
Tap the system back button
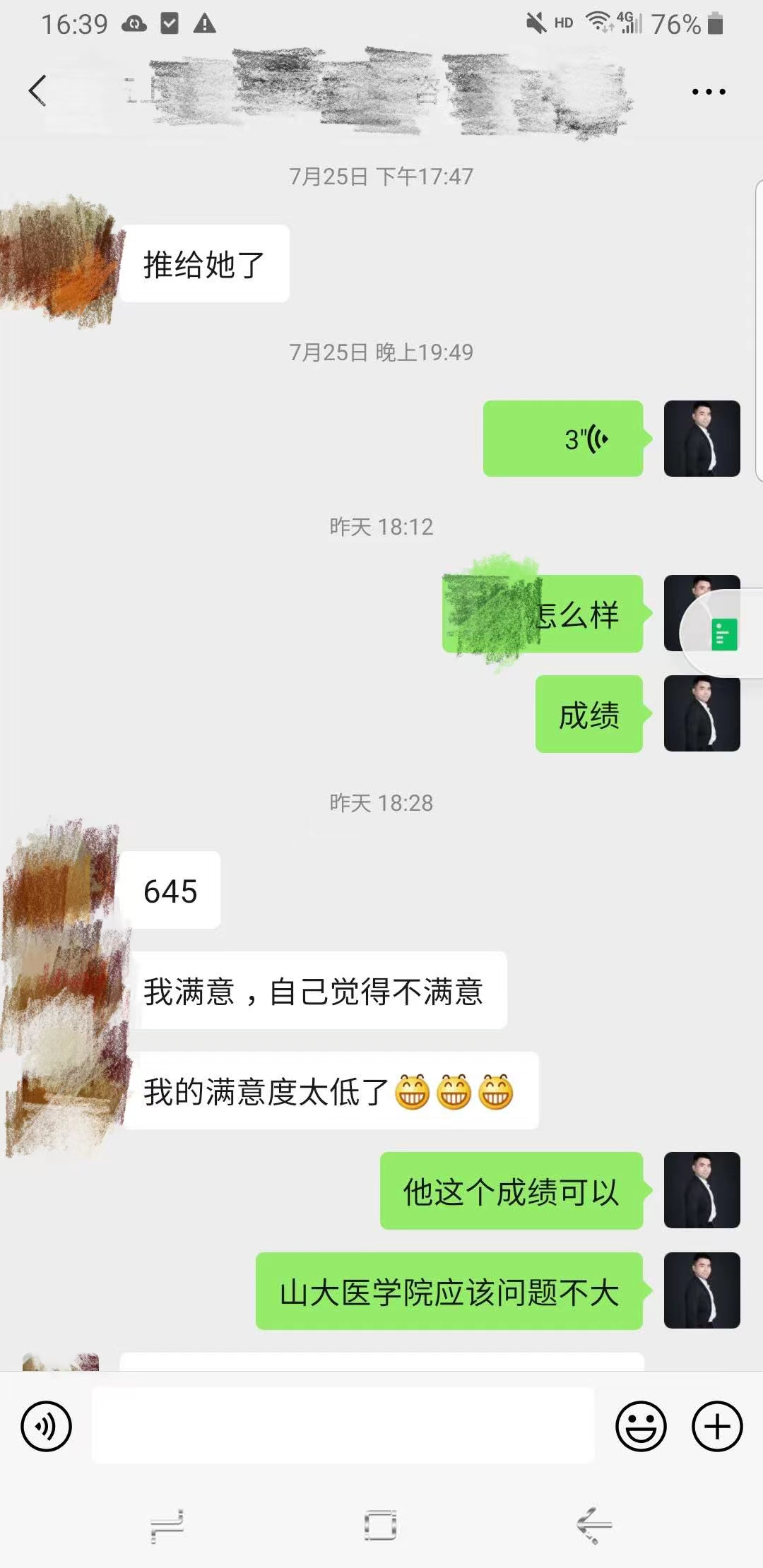pyautogui.click(x=593, y=1526)
